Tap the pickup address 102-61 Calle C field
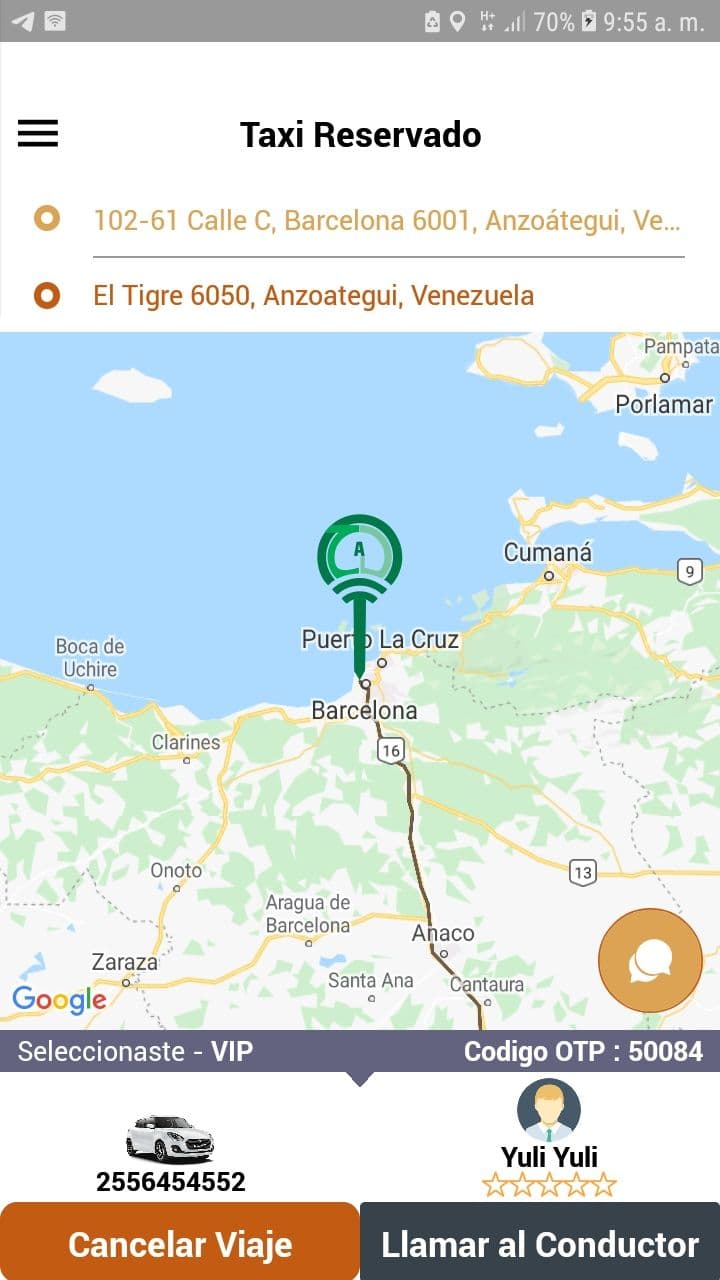The height and width of the screenshot is (1280, 720). point(388,220)
